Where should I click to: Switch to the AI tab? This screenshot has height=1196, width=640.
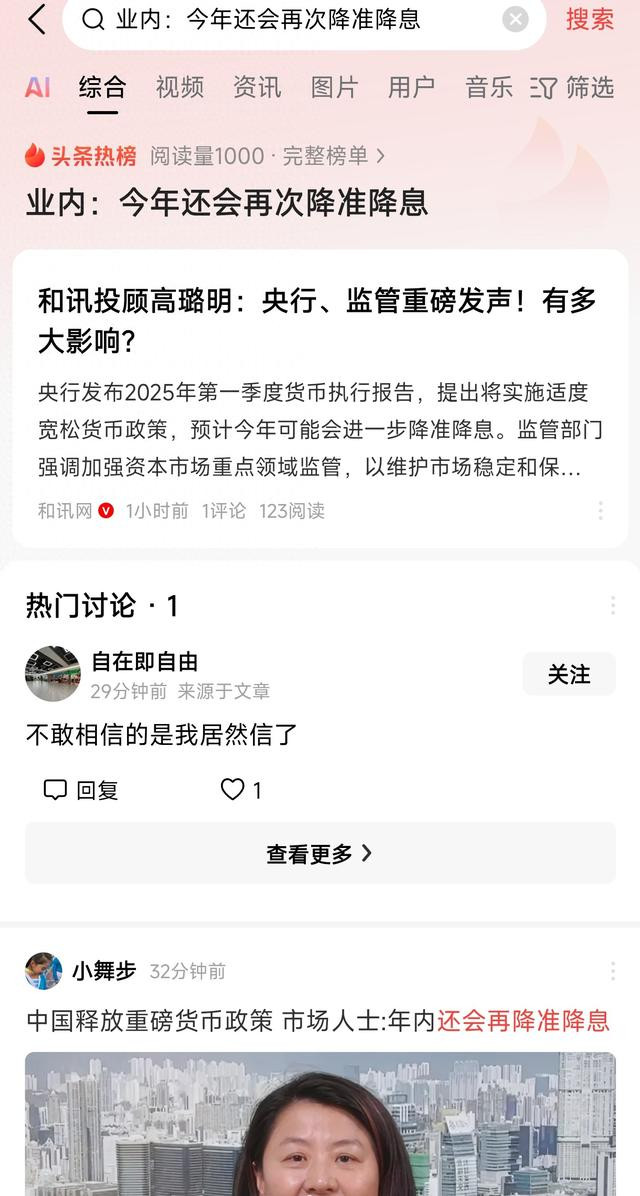(38, 87)
